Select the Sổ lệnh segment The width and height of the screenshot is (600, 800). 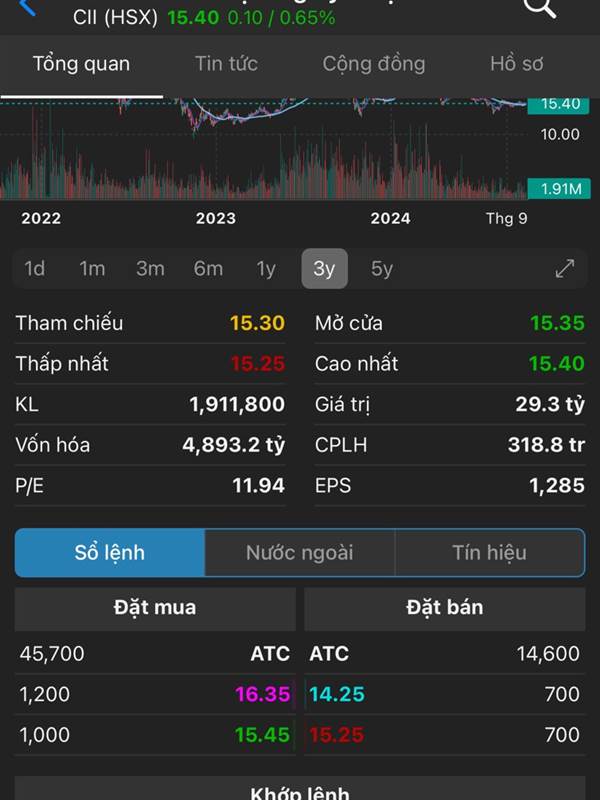coord(110,553)
